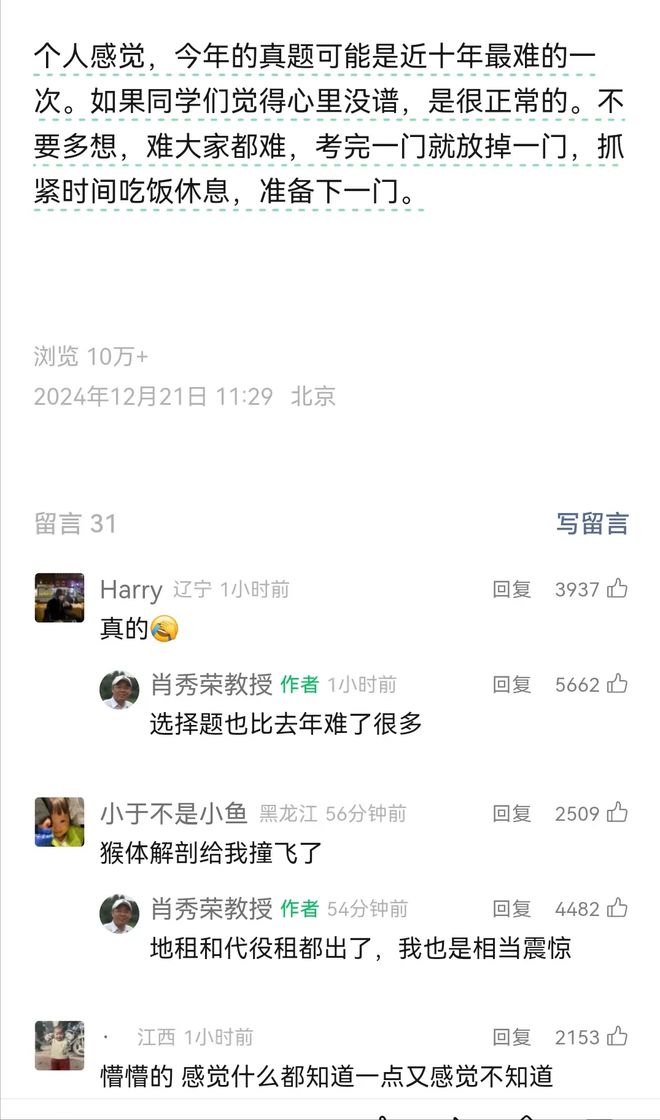Tap 写留言 to write a comment
The image size is (660, 1120).
[x=592, y=523]
